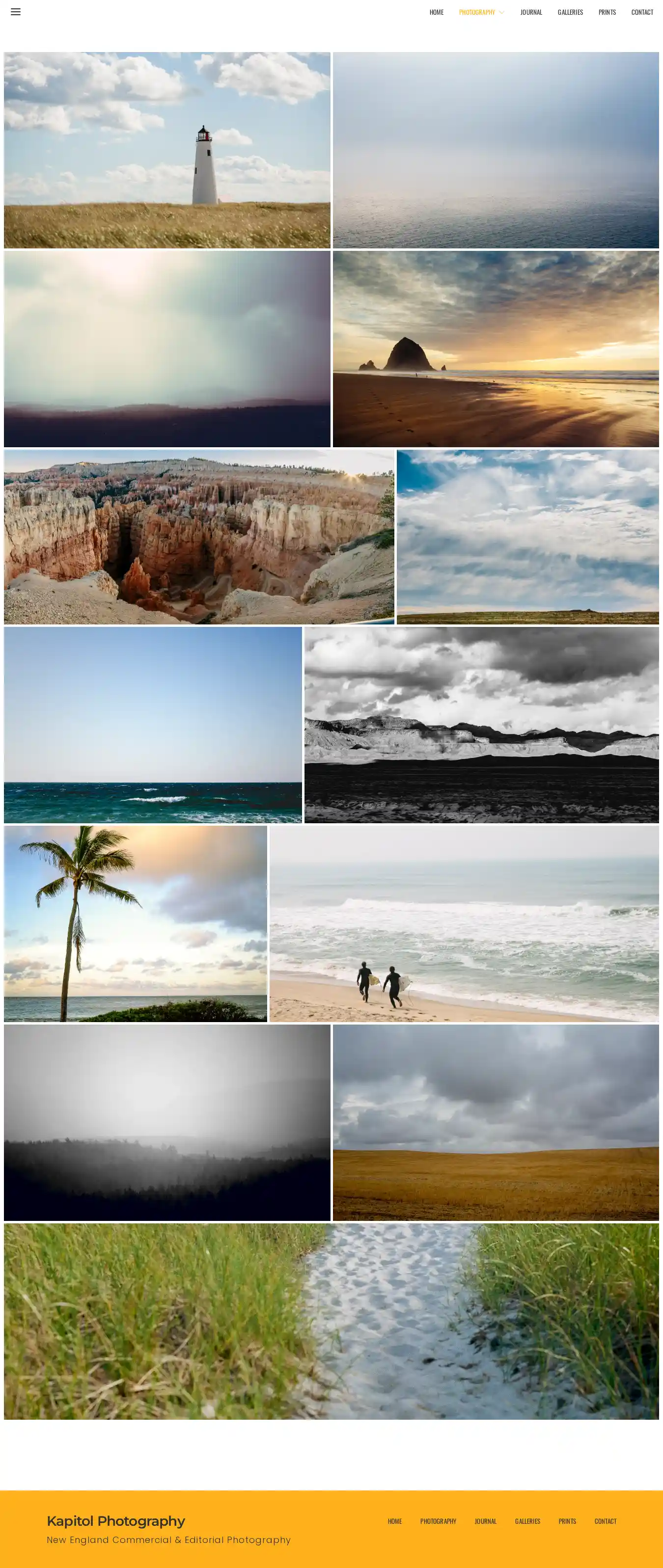Open the lighthouse photo
This screenshot has width=663, height=1568.
pos(167,150)
